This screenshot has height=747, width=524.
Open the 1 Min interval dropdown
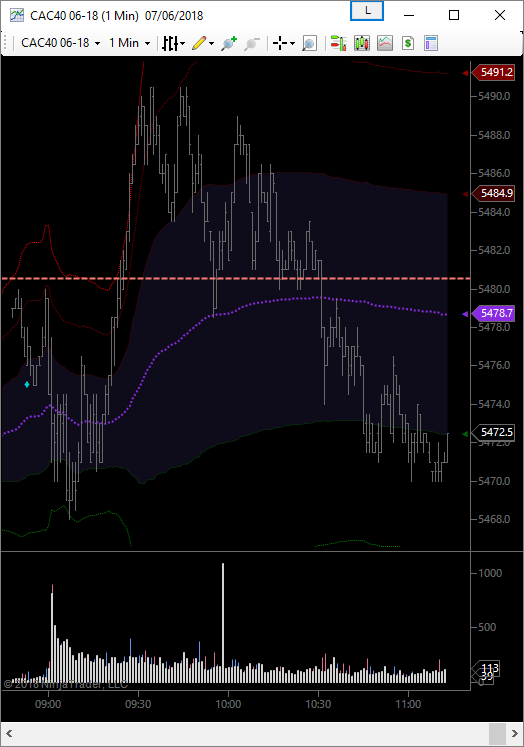129,43
